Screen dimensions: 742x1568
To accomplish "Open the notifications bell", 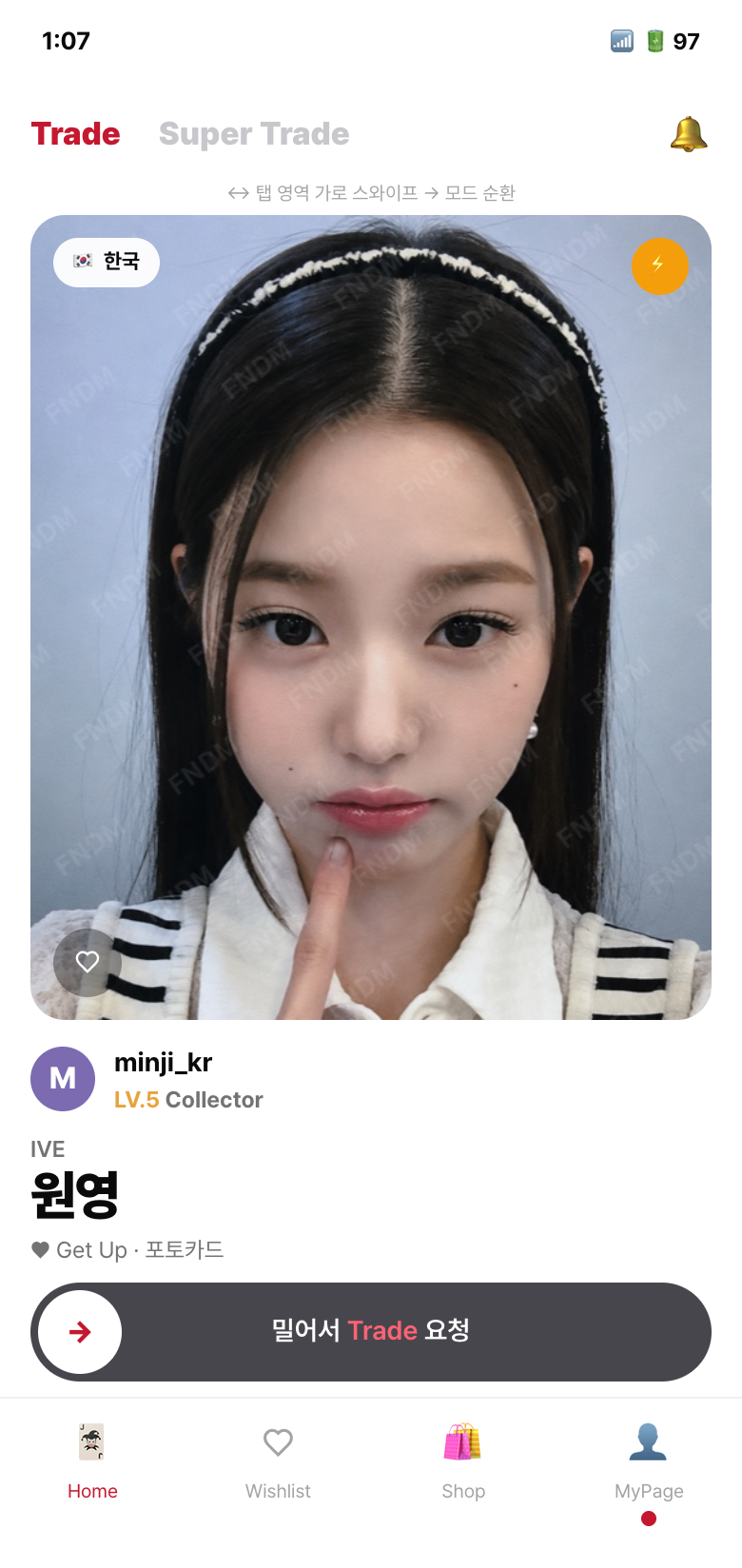I will pyautogui.click(x=689, y=134).
